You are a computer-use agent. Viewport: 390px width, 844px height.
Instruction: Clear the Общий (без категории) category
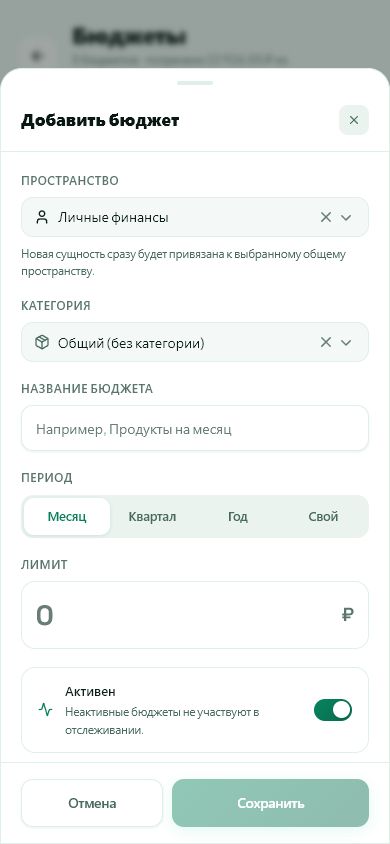pos(325,342)
